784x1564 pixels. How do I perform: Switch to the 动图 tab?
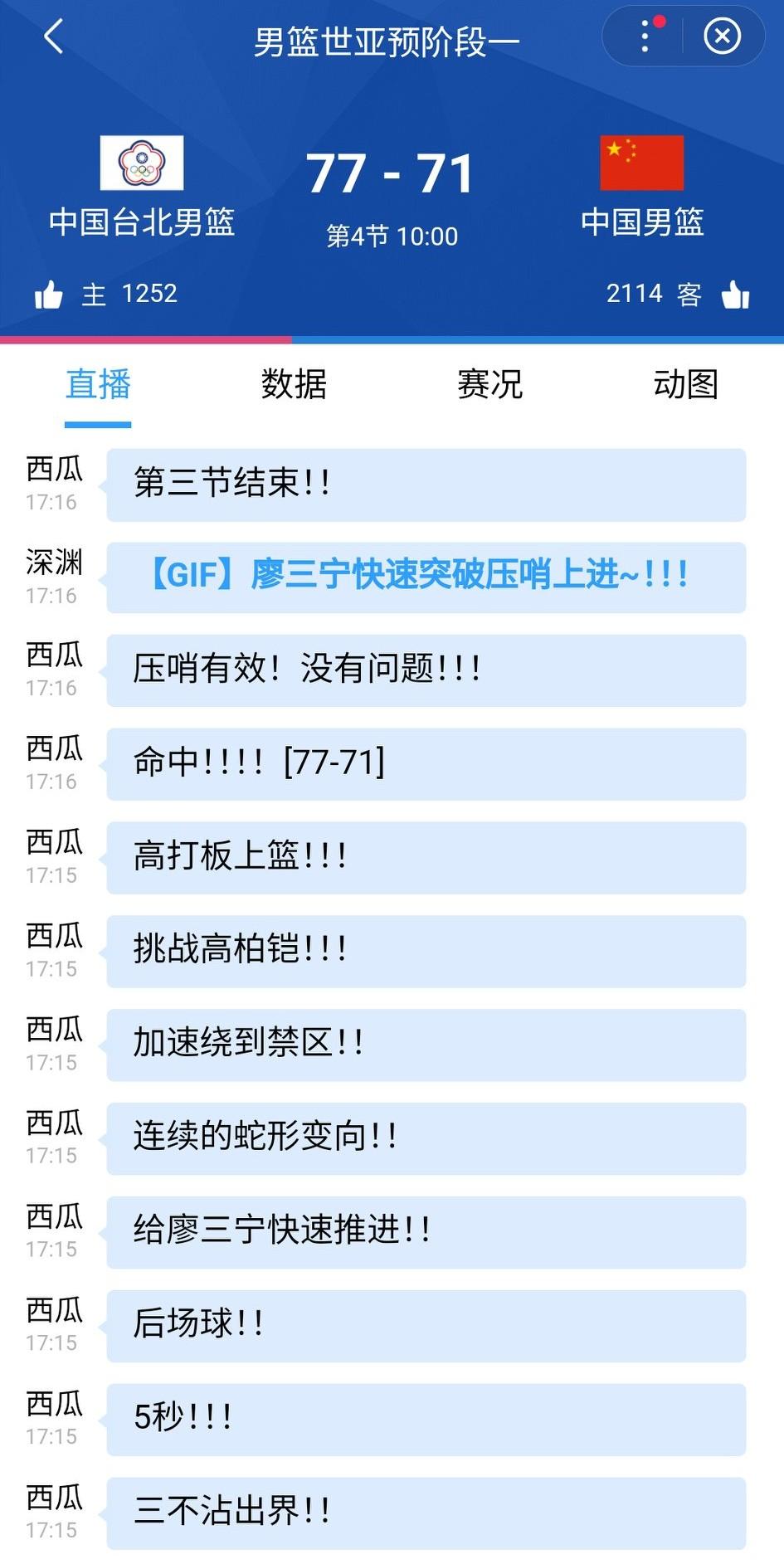(685, 383)
